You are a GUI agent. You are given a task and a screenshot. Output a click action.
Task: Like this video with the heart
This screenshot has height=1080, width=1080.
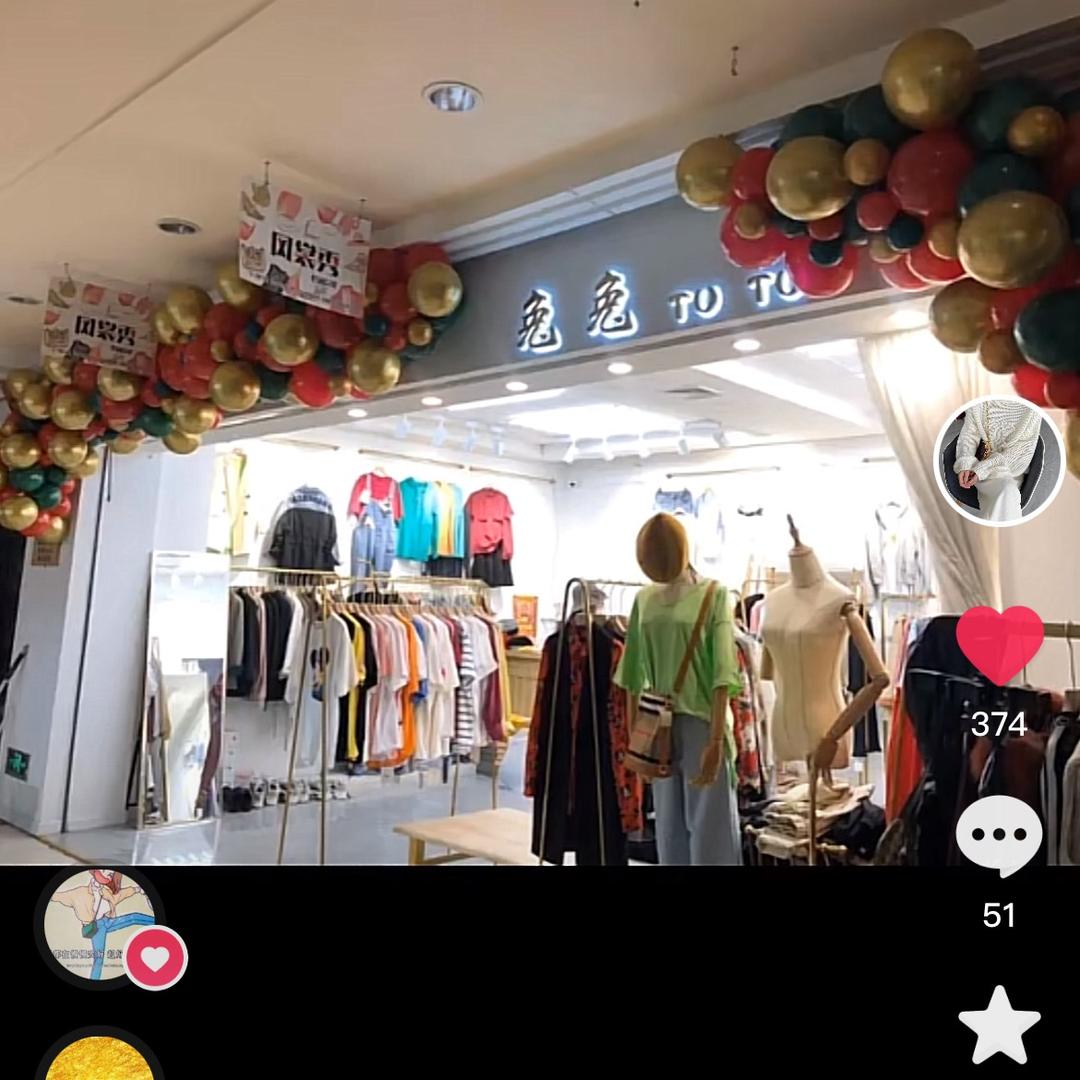coord(999,645)
